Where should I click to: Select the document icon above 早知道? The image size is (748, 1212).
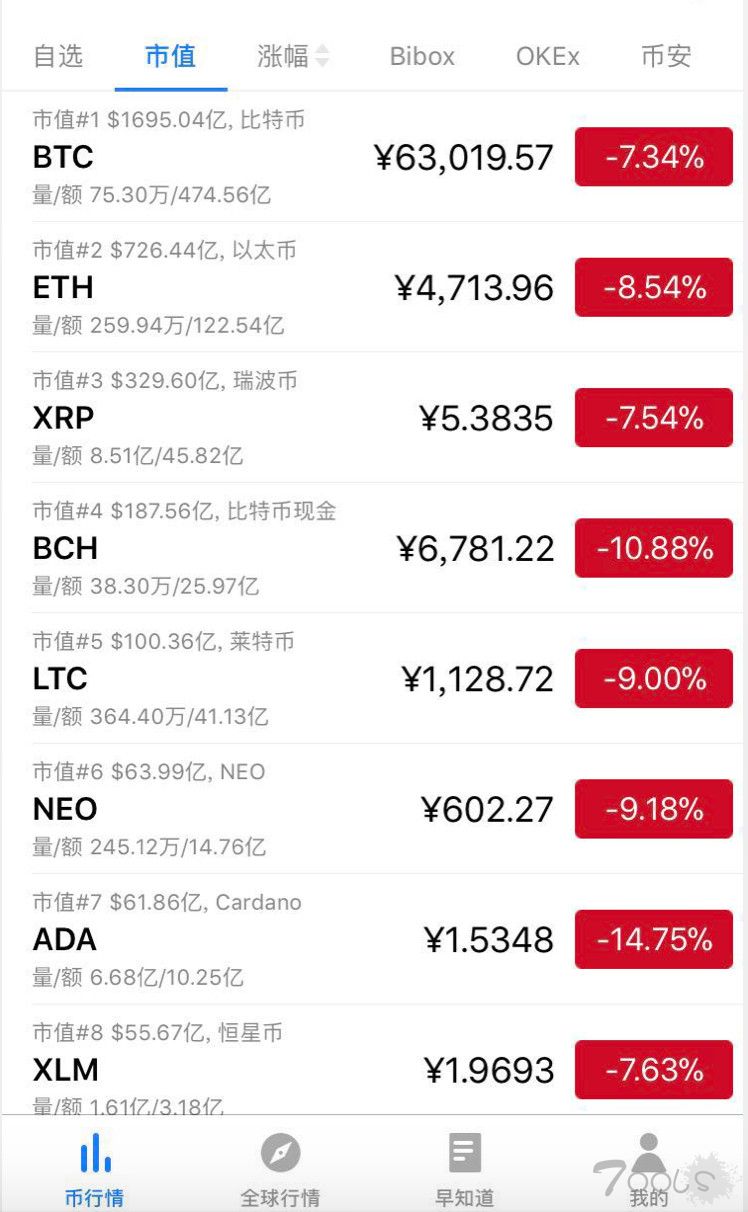pos(464,1152)
